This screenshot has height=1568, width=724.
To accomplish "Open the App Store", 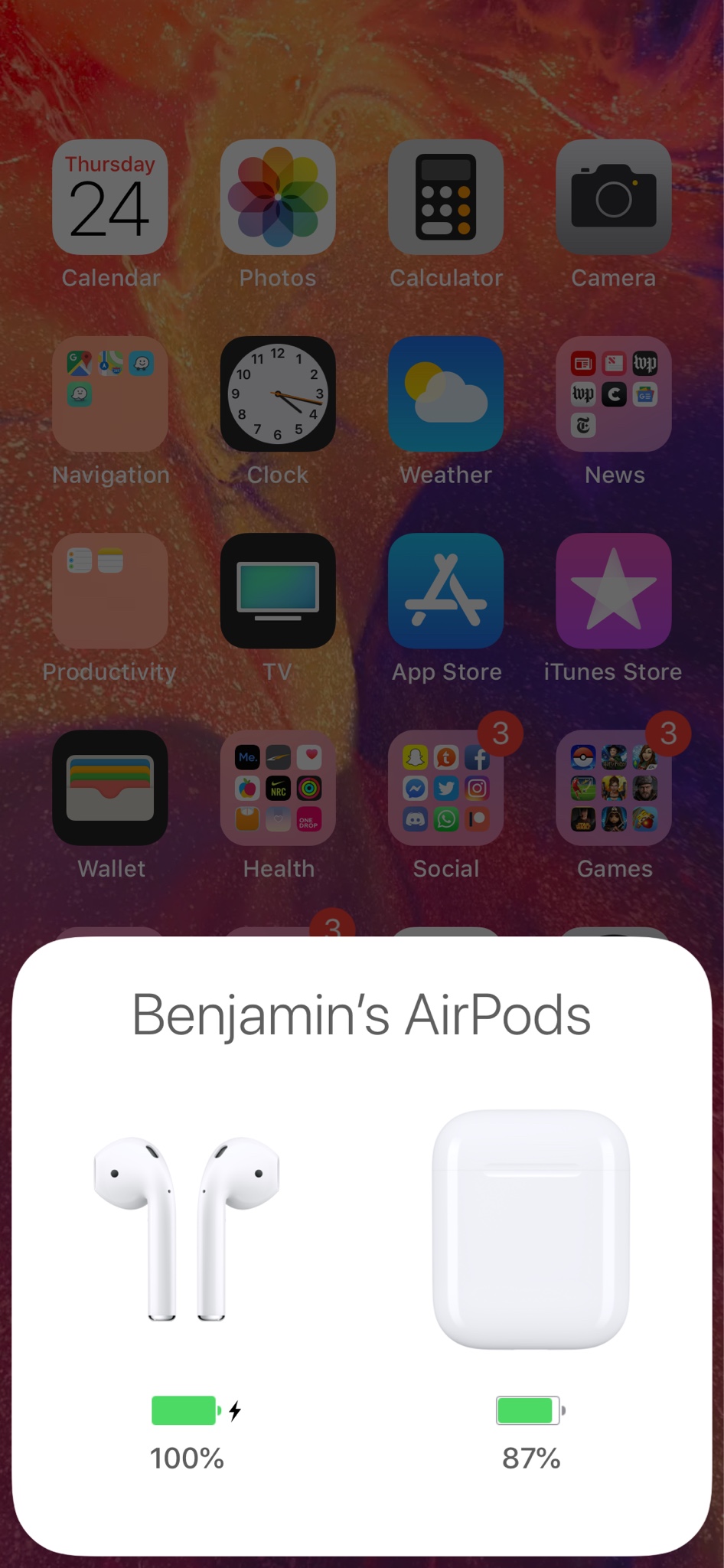I will [x=445, y=591].
